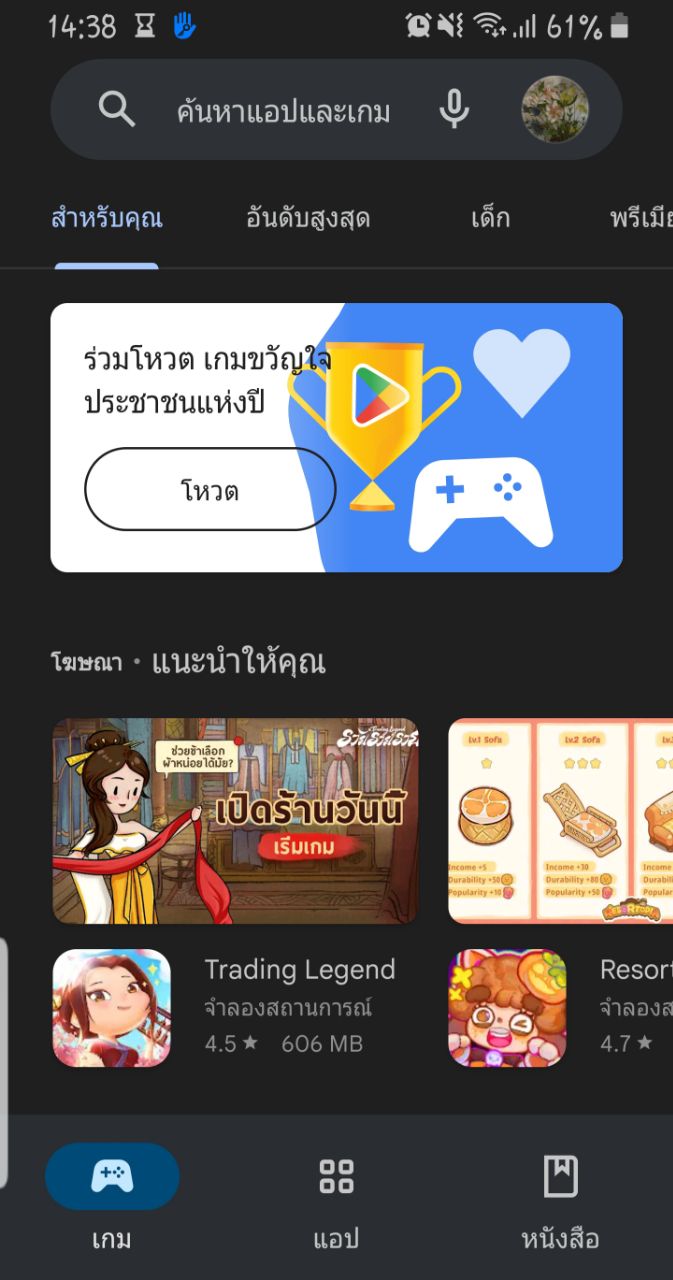Switch to the อันดับสูงสุด tab
This screenshot has height=1280, width=673.
[308, 218]
